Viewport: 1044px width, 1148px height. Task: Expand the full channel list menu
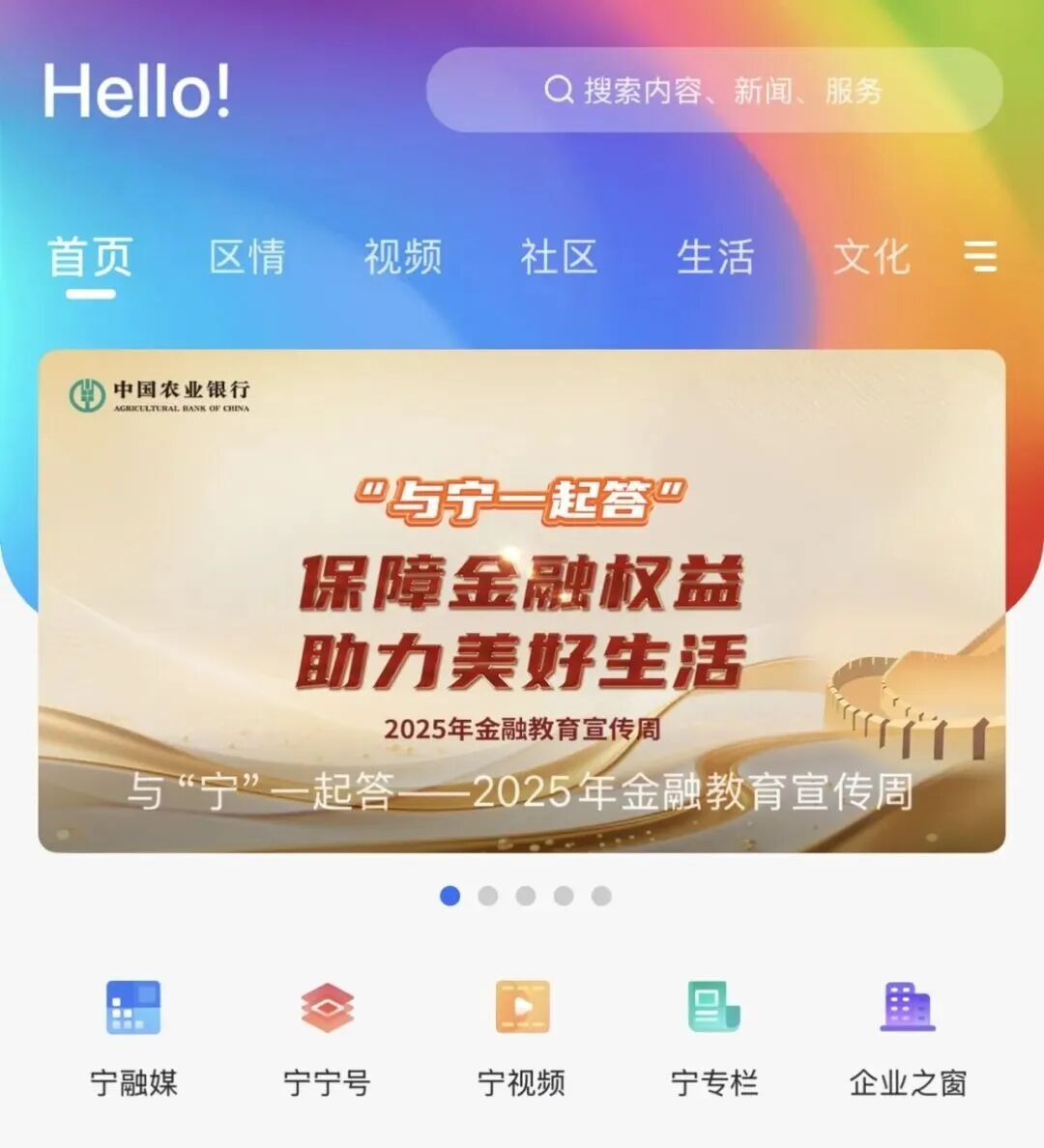pyautogui.click(x=979, y=256)
